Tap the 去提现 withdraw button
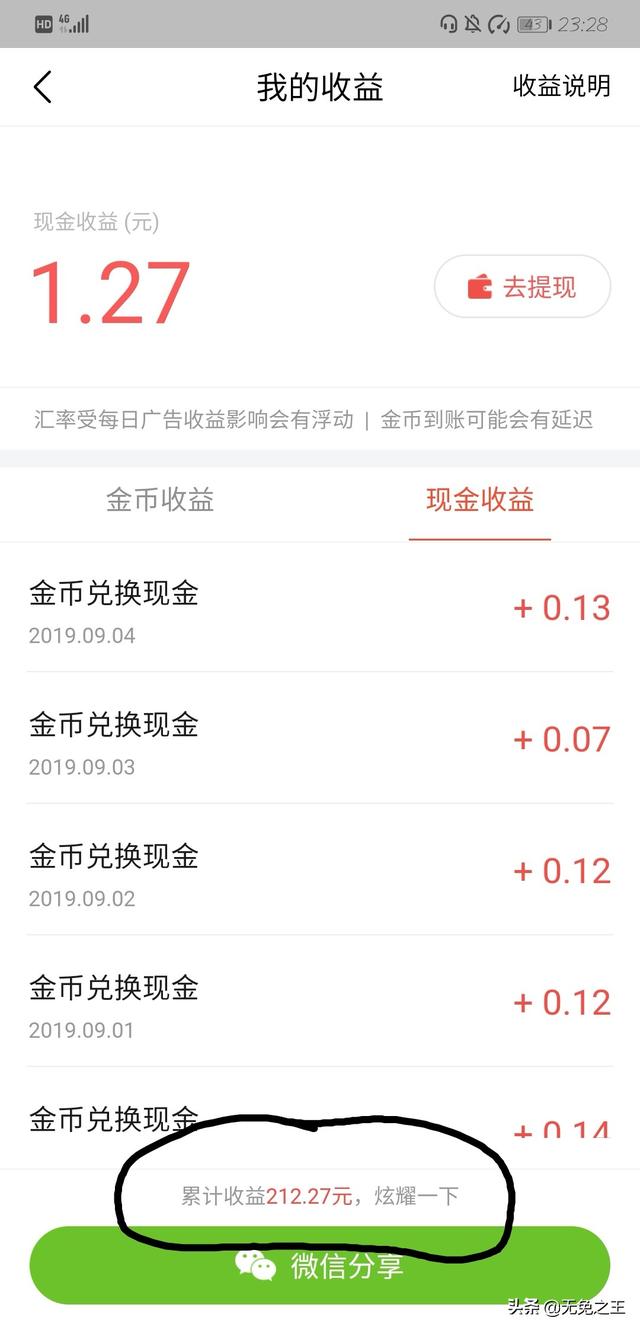This screenshot has width=640, height=1330. [522, 287]
